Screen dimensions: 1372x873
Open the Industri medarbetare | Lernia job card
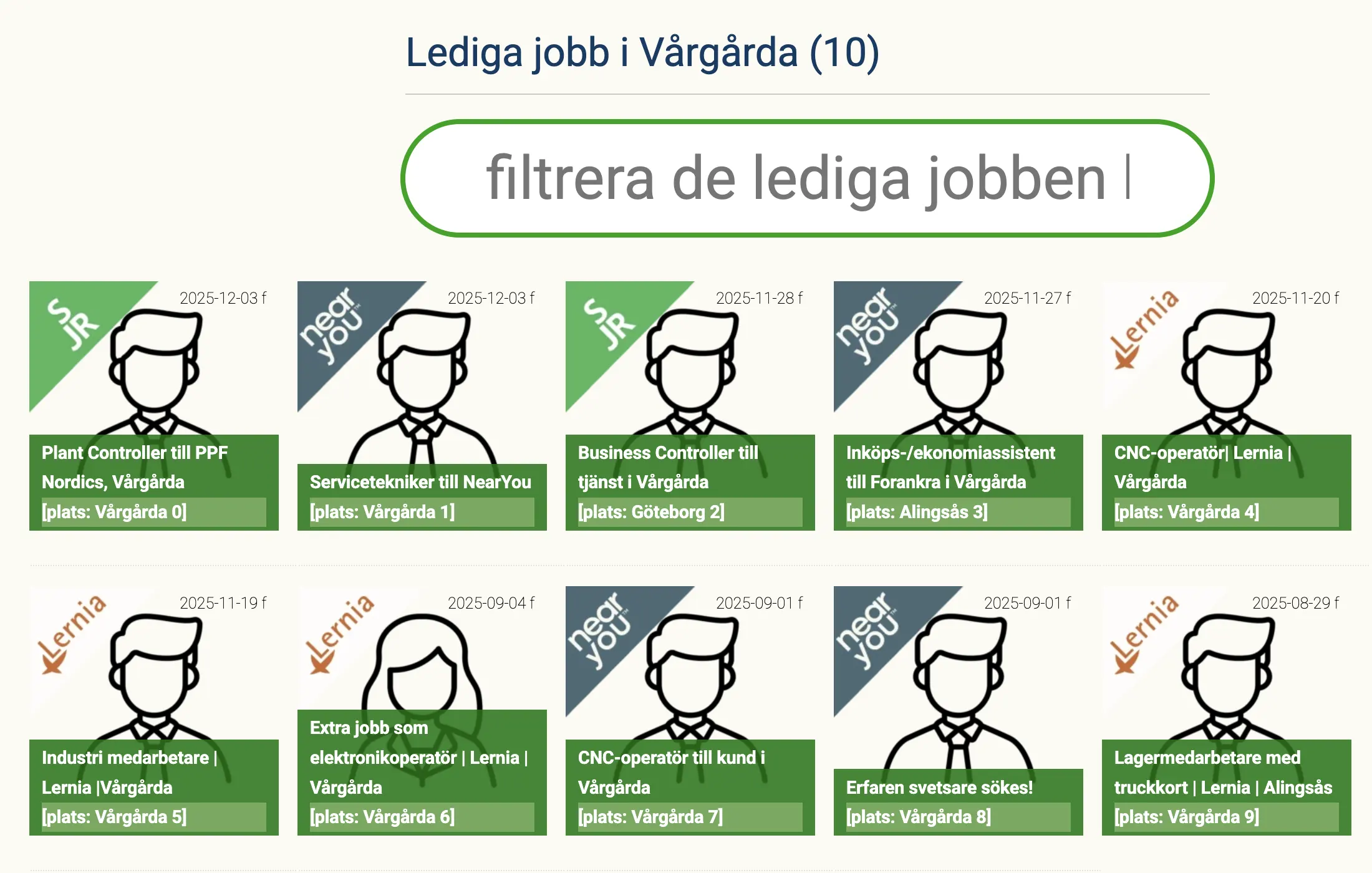tap(129, 772)
